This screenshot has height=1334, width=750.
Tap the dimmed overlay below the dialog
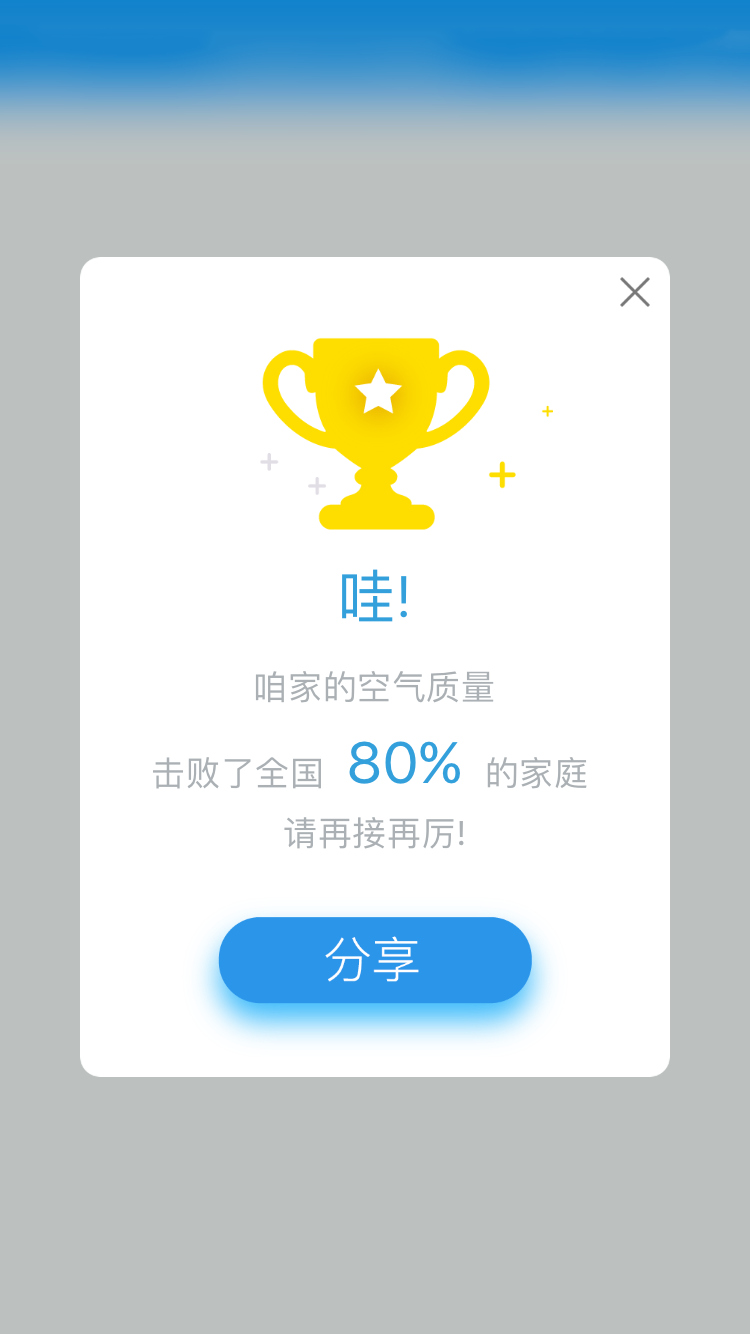pyautogui.click(x=375, y=1200)
